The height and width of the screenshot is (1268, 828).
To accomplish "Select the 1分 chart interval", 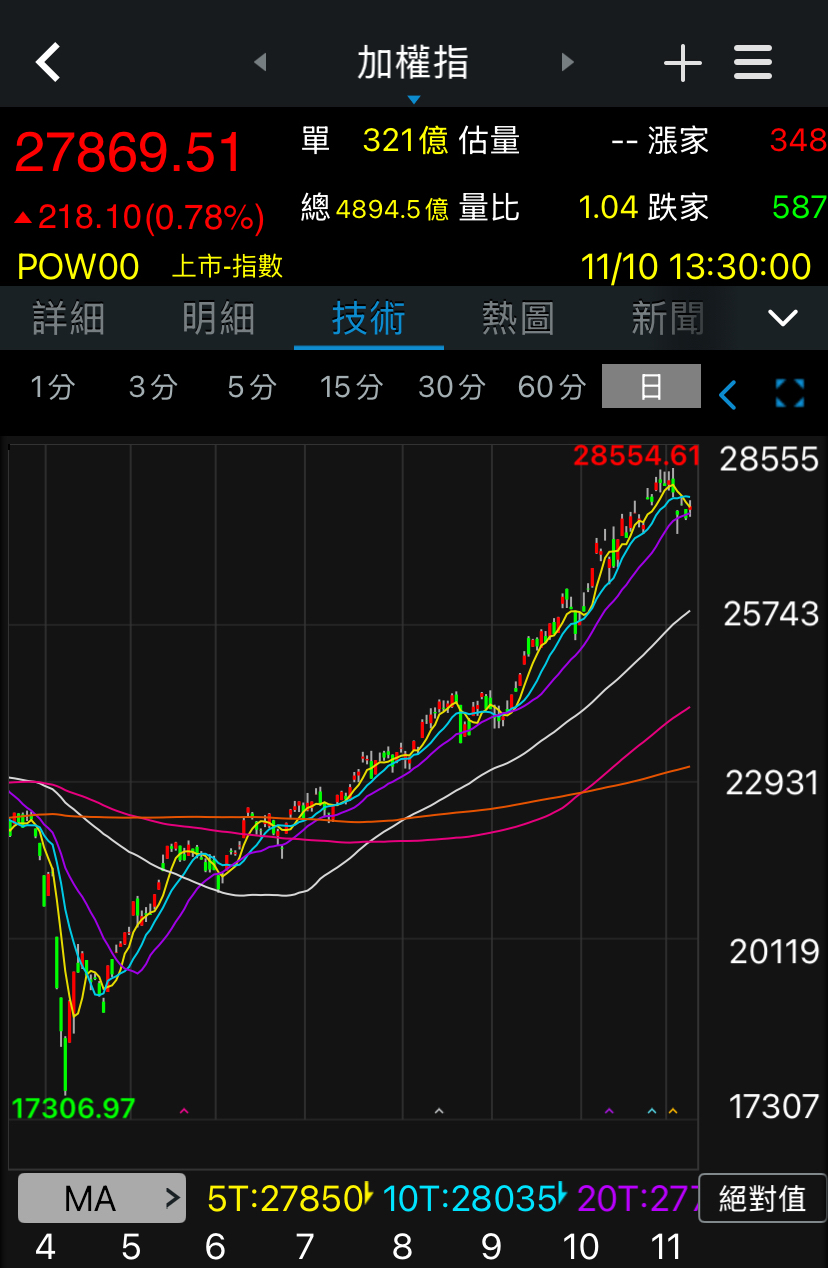I will pyautogui.click(x=52, y=387).
